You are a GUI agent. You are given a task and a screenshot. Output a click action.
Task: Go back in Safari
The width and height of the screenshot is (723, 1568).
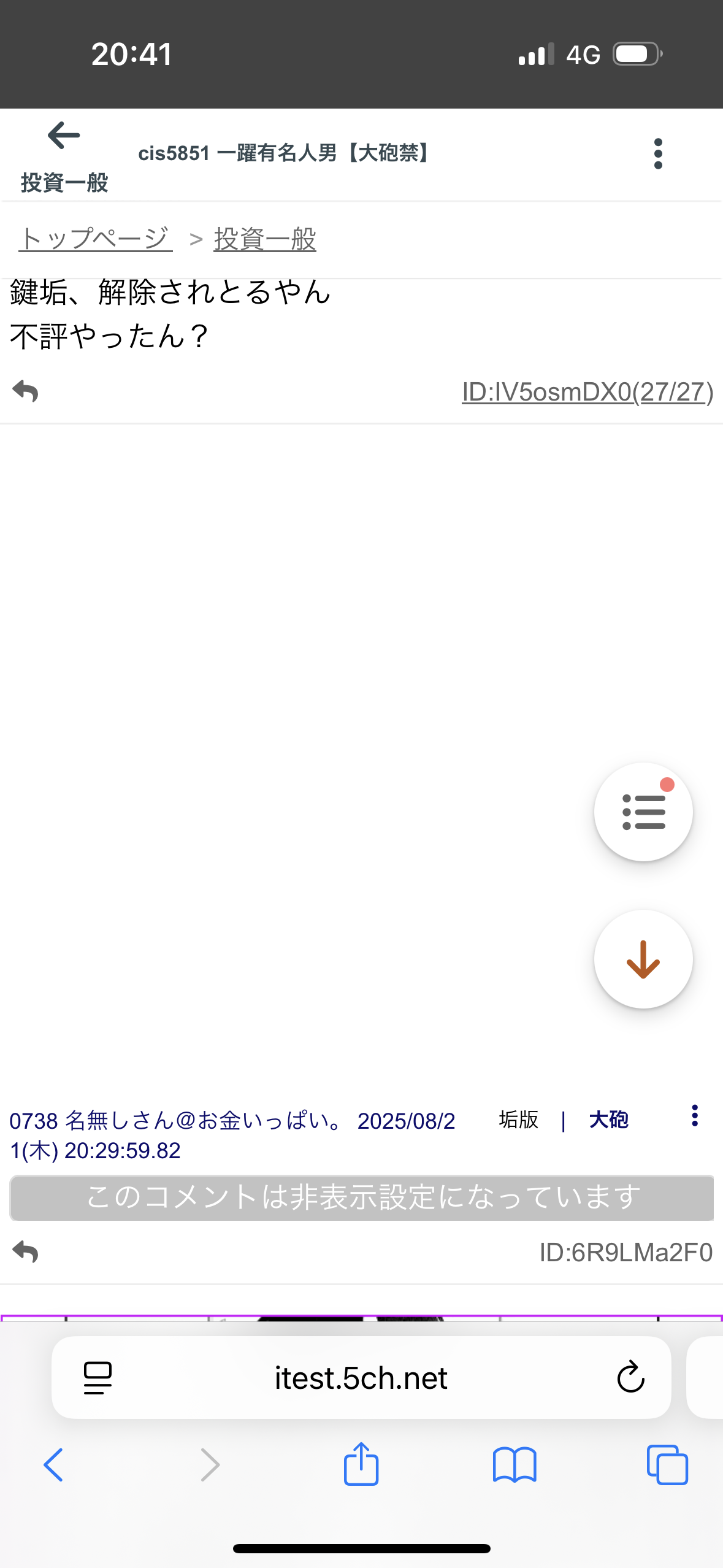click(53, 1465)
